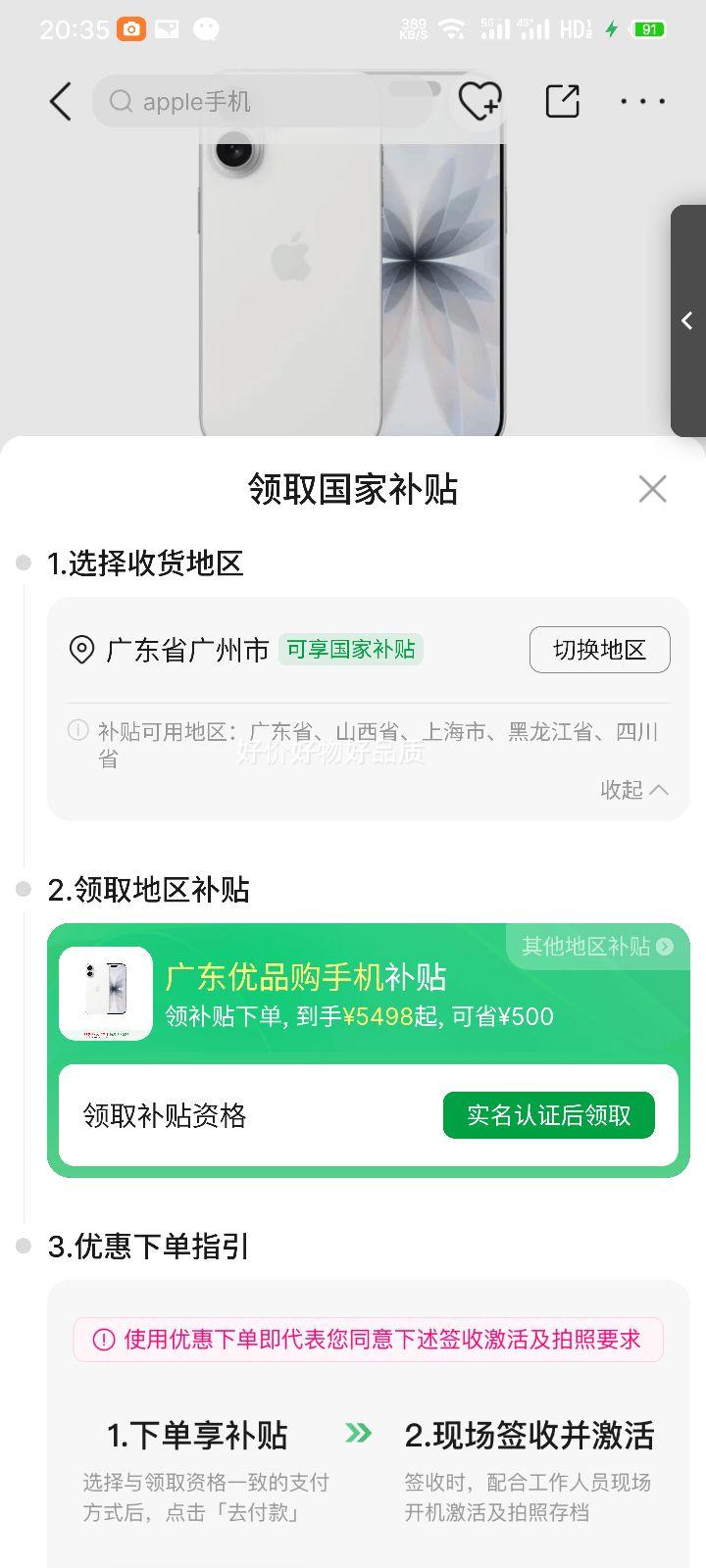
Task: Close the 领取国家补贴 dialog
Action: (x=652, y=488)
